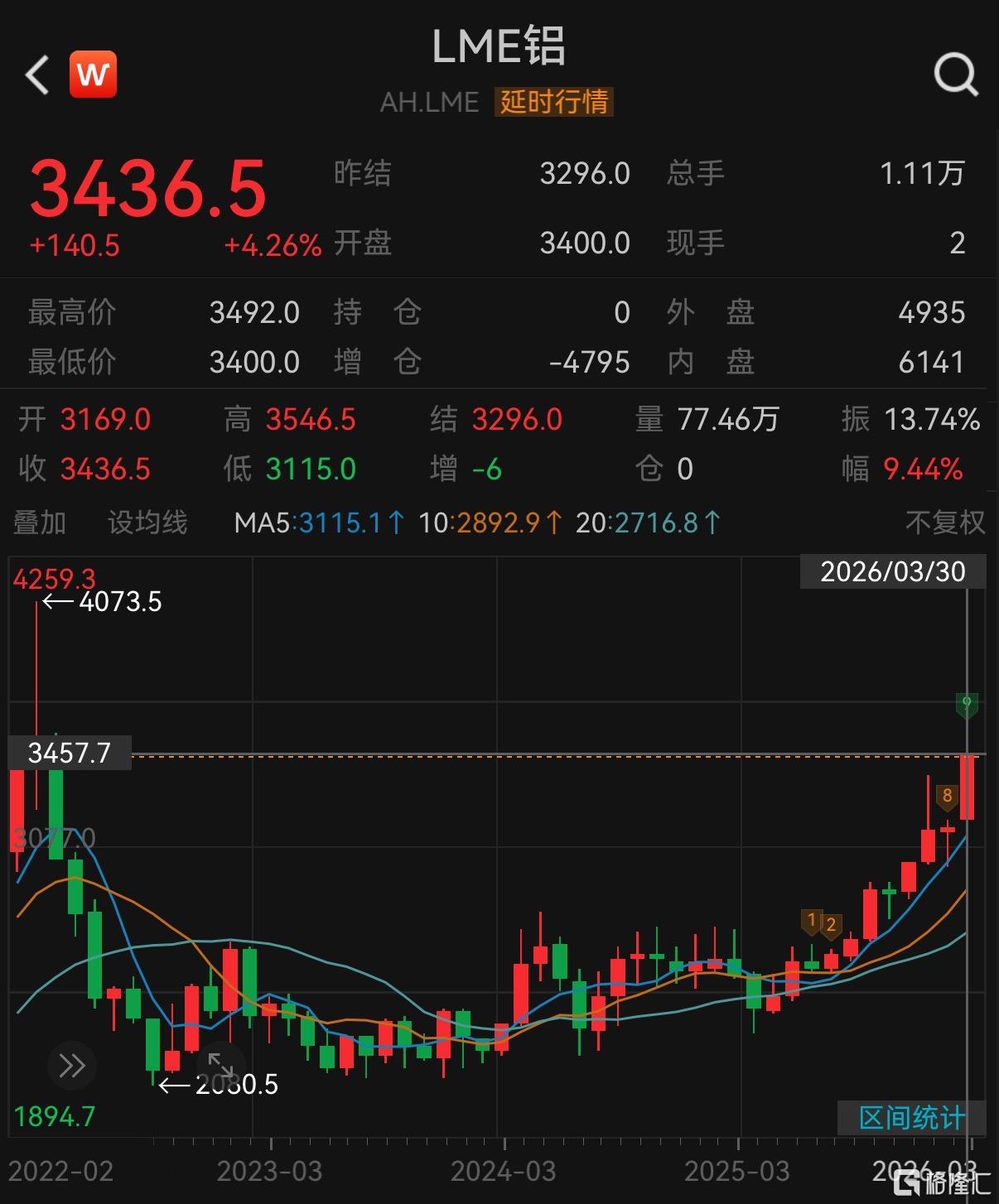This screenshot has height=1204, width=999.
Task: Open event marker 8 on the candle chart
Action: tap(947, 795)
